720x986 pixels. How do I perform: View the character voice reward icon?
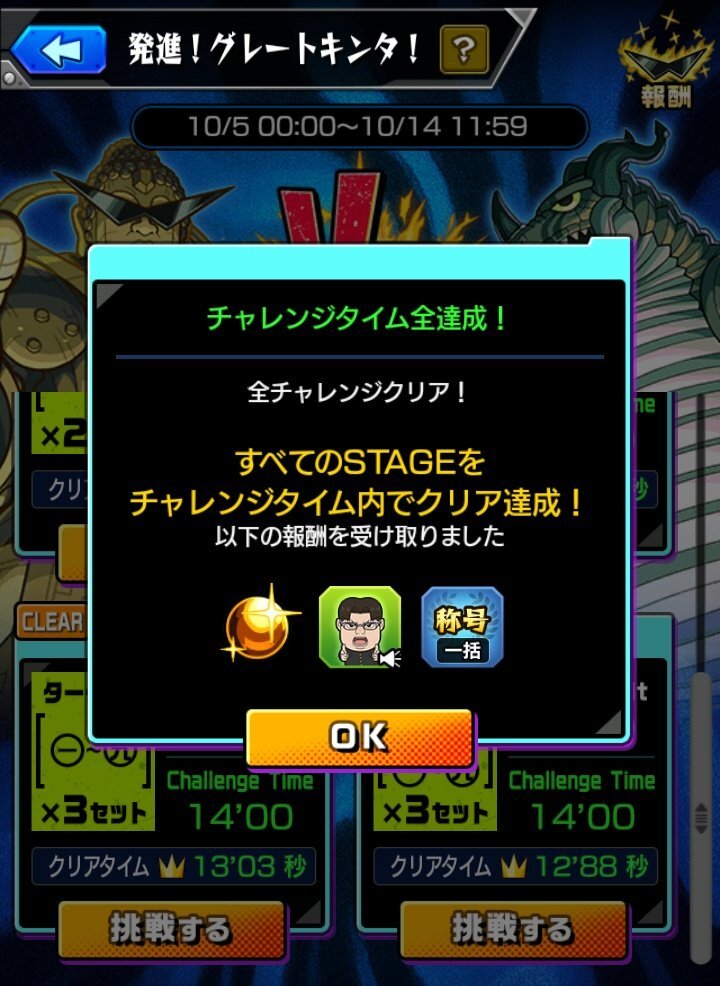359,627
